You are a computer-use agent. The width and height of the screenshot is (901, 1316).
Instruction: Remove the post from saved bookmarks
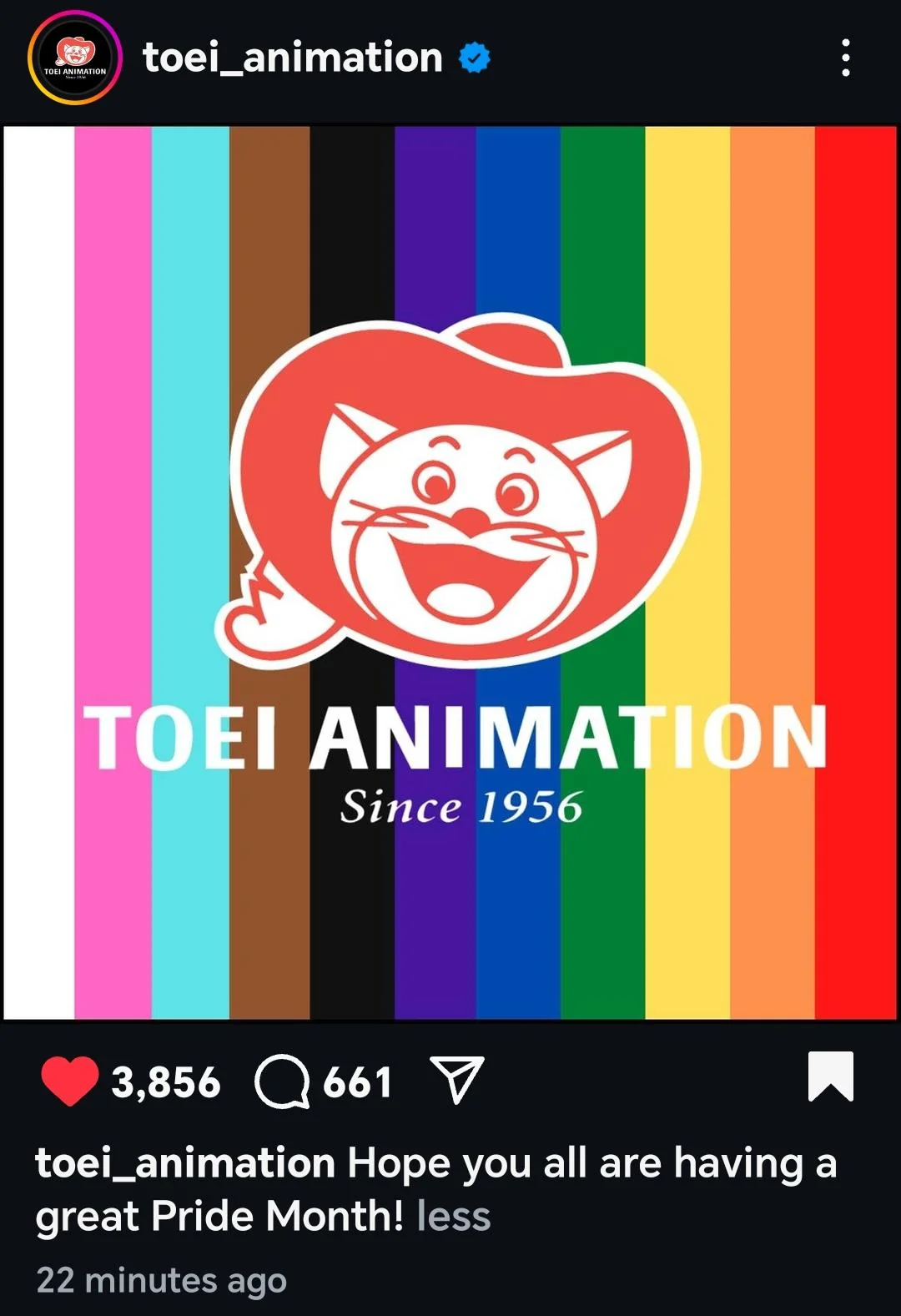830,1076
